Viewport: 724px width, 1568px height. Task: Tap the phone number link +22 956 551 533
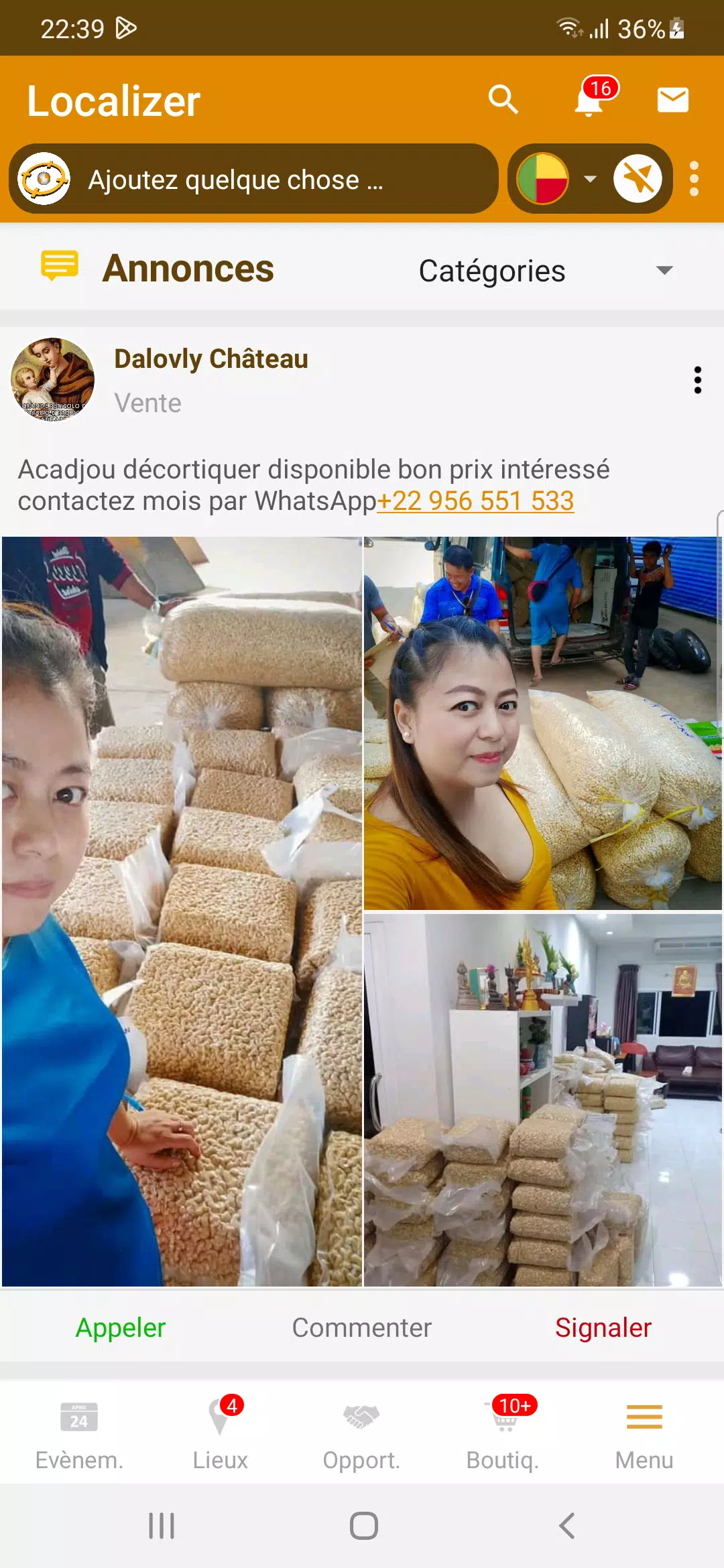tap(475, 501)
